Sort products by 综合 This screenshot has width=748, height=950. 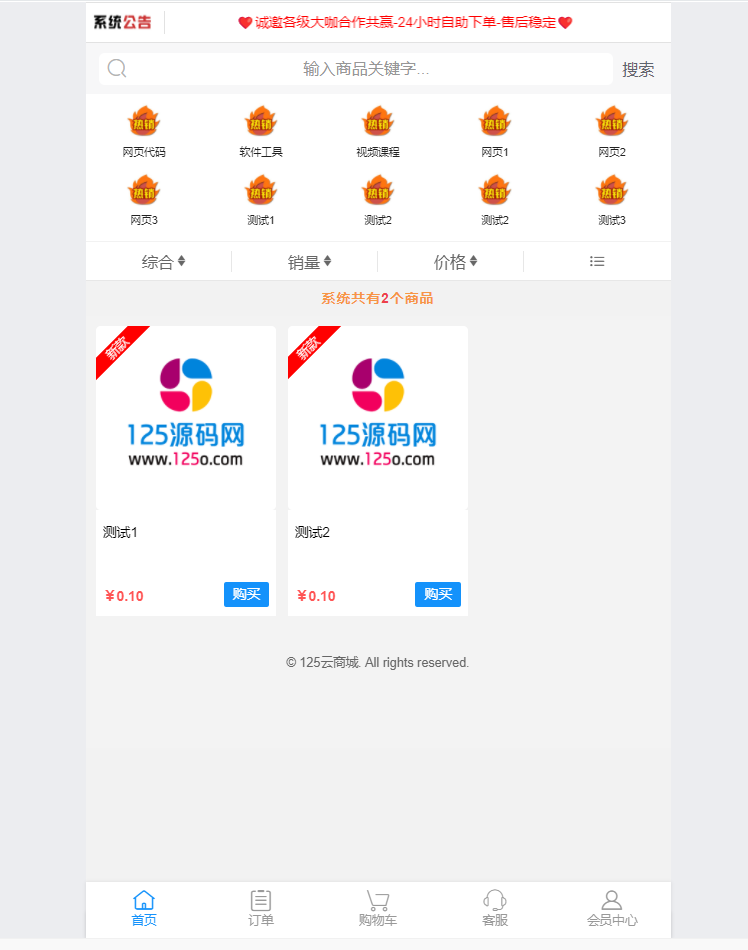click(163, 262)
